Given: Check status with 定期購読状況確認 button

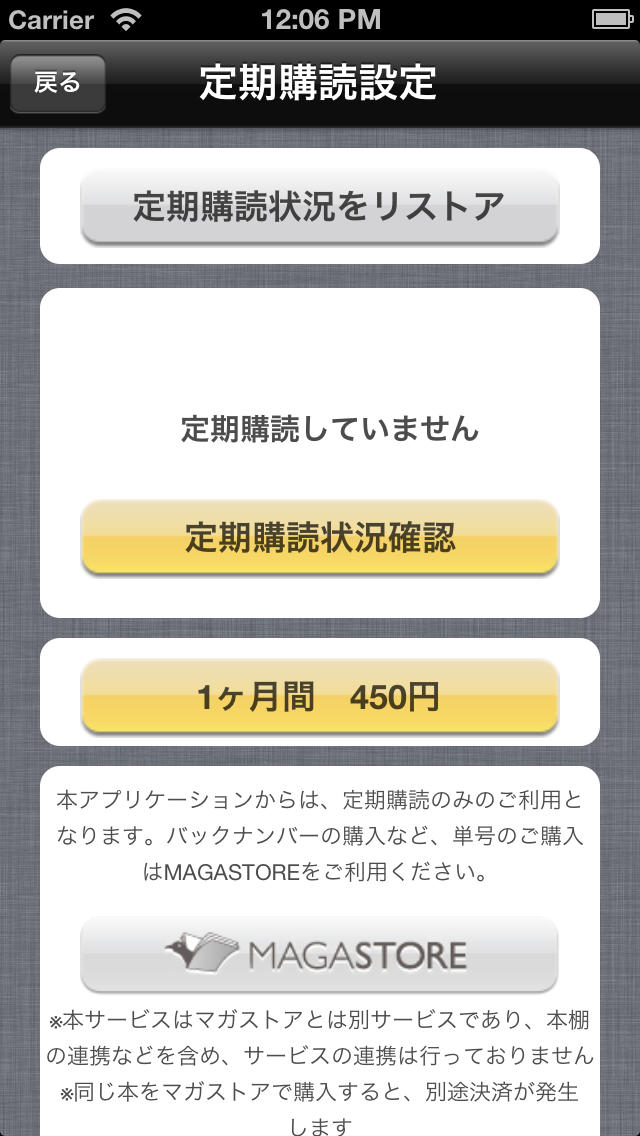Looking at the screenshot, I should pos(320,538).
